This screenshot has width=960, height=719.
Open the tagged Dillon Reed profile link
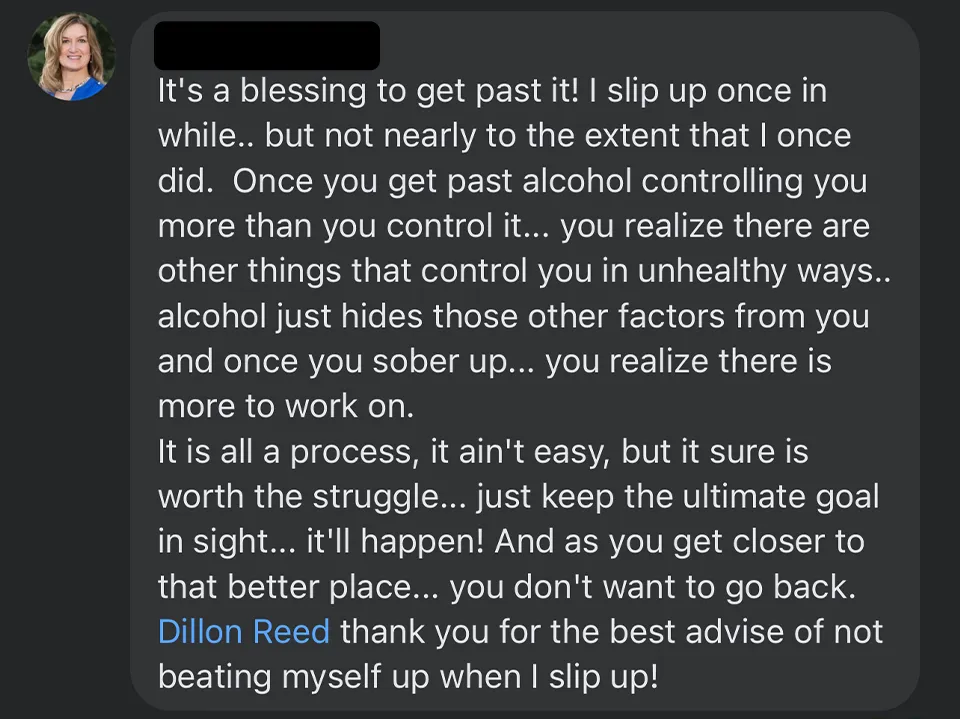[x=244, y=632]
